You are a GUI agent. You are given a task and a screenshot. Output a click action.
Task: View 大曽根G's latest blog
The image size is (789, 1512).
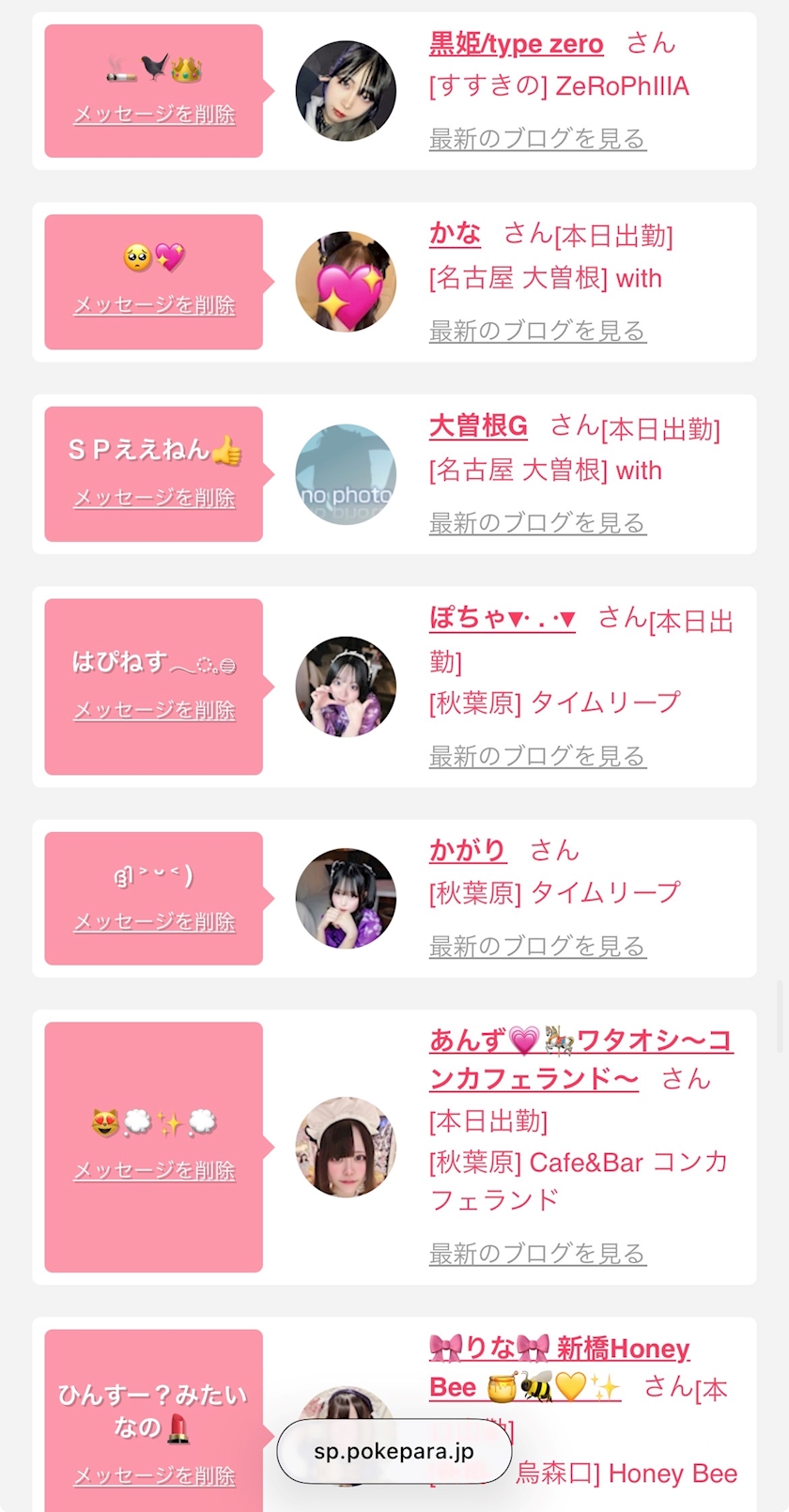coord(536,523)
